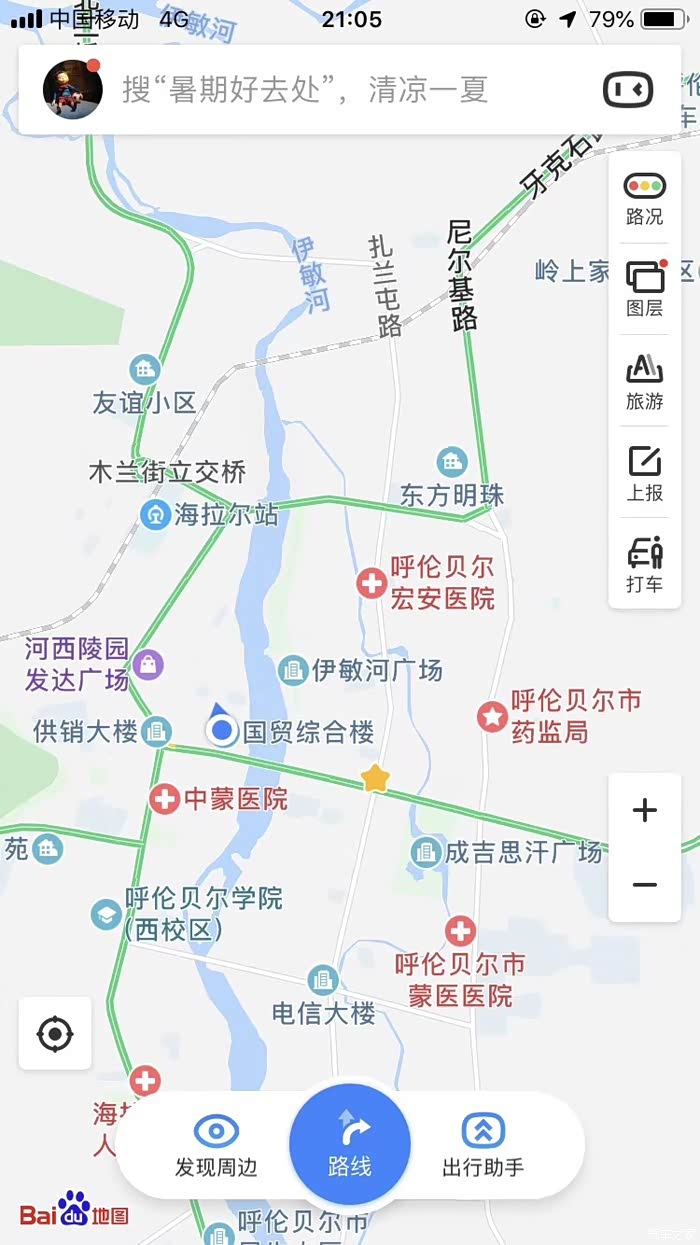Start 路线 route planning
This screenshot has width=700, height=1245.
pos(350,1143)
